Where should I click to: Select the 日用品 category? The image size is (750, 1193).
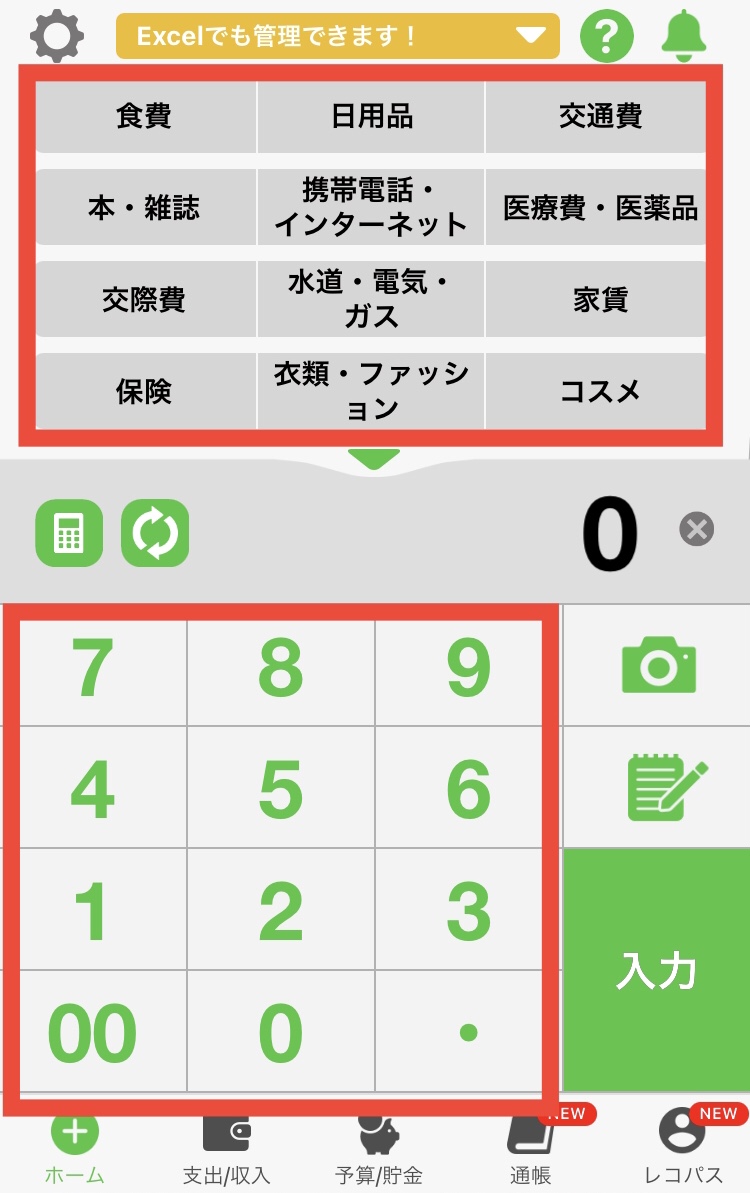tap(371, 116)
